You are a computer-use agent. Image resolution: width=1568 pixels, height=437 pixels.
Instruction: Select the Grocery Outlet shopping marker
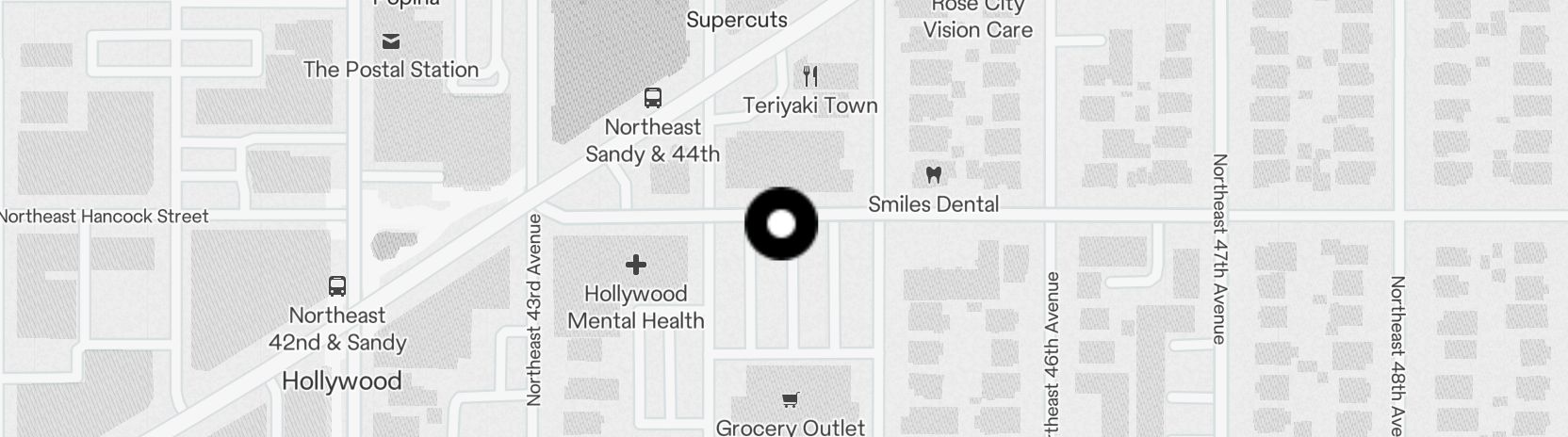(x=791, y=401)
